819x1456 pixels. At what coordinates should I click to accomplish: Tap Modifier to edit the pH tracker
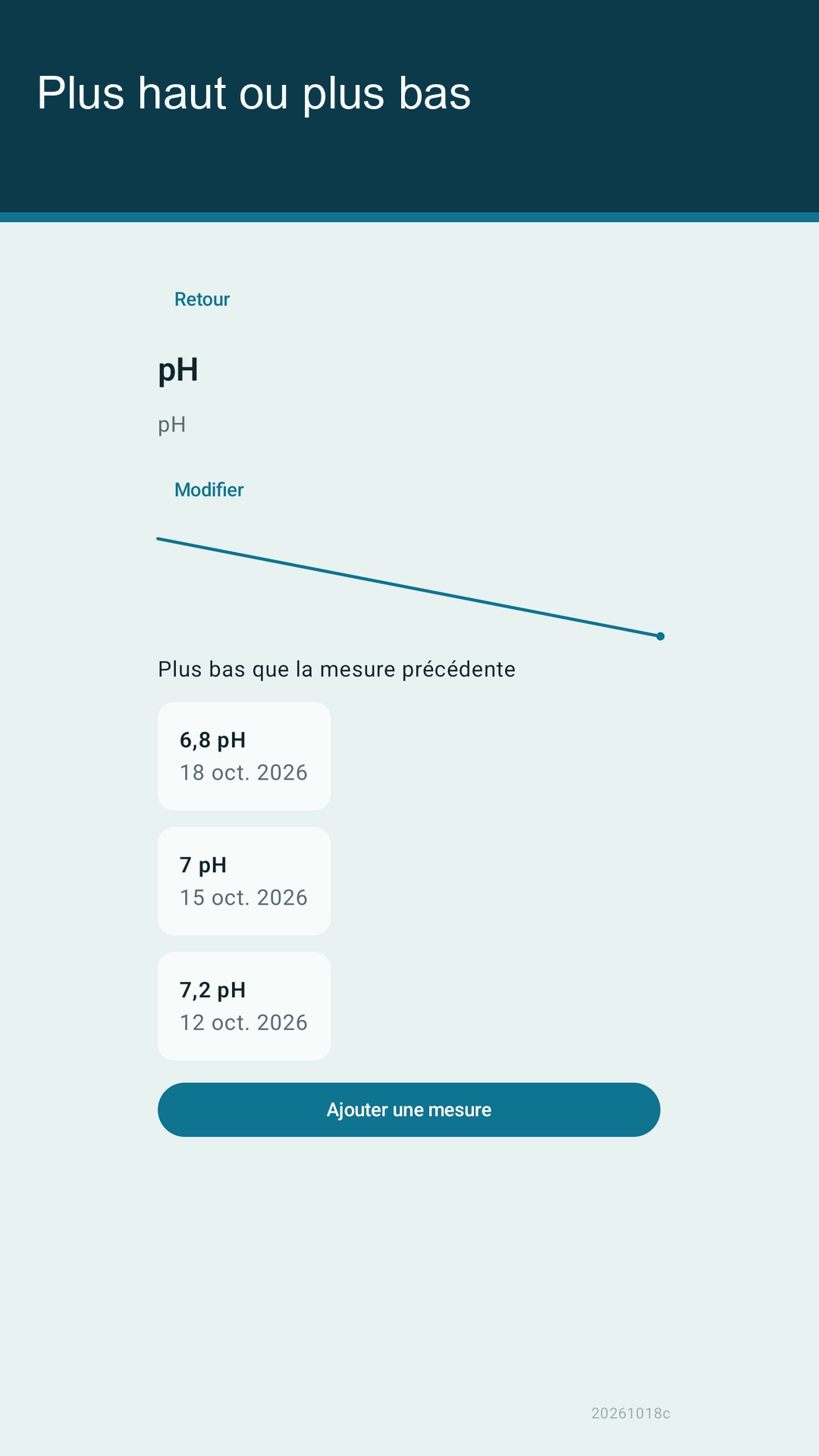(x=209, y=490)
